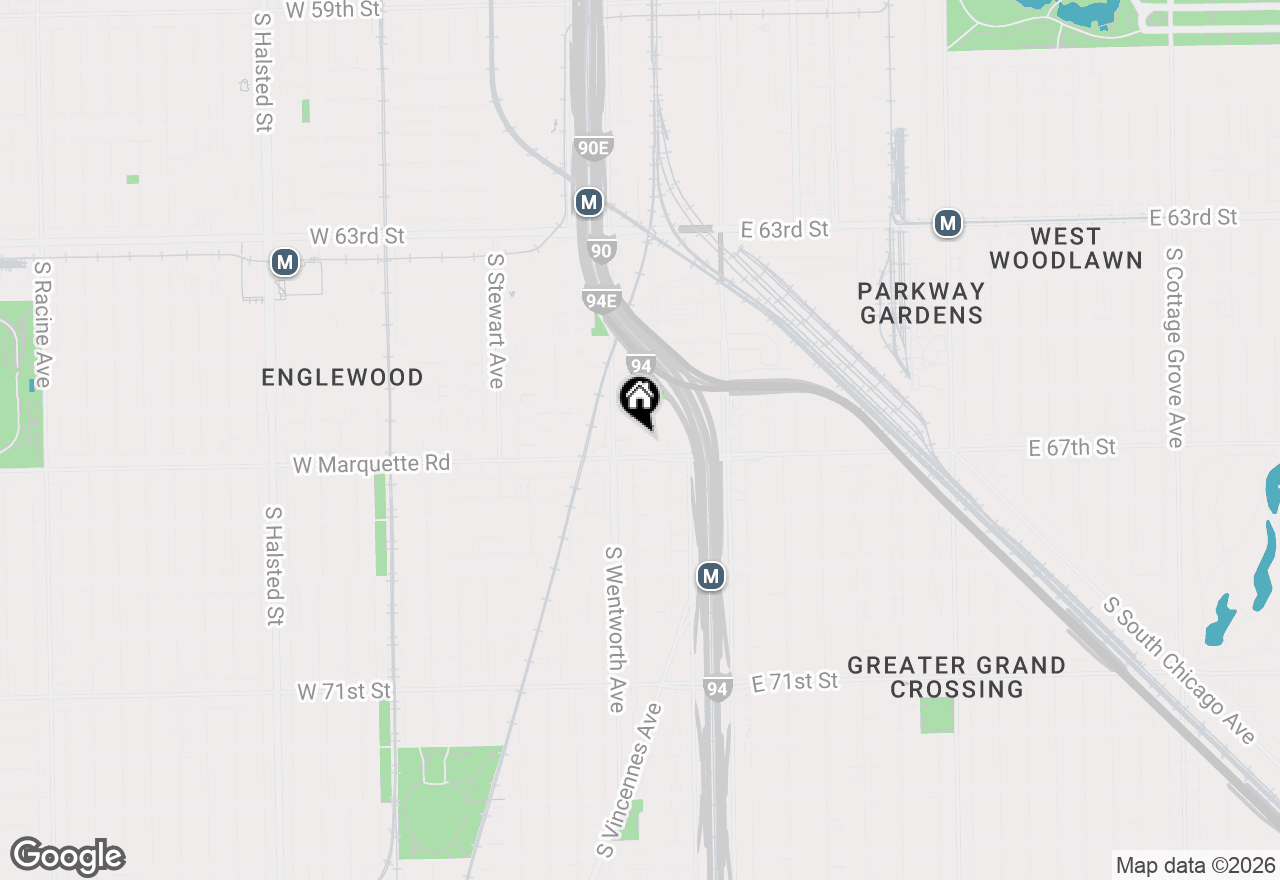The width and height of the screenshot is (1280, 880).
Task: Select the metro station near West Woodlawn
Action: [x=948, y=223]
